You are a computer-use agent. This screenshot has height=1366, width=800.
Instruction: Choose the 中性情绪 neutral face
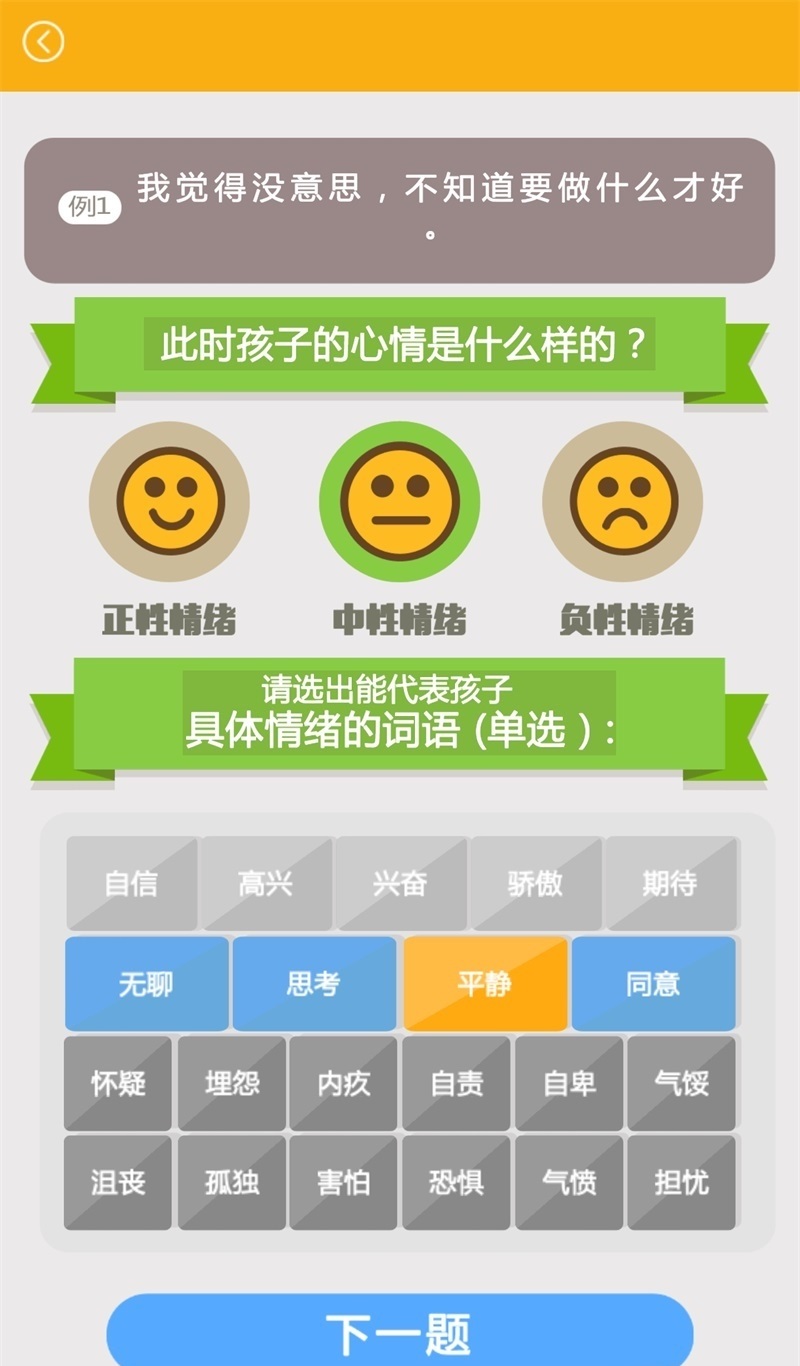[400, 501]
